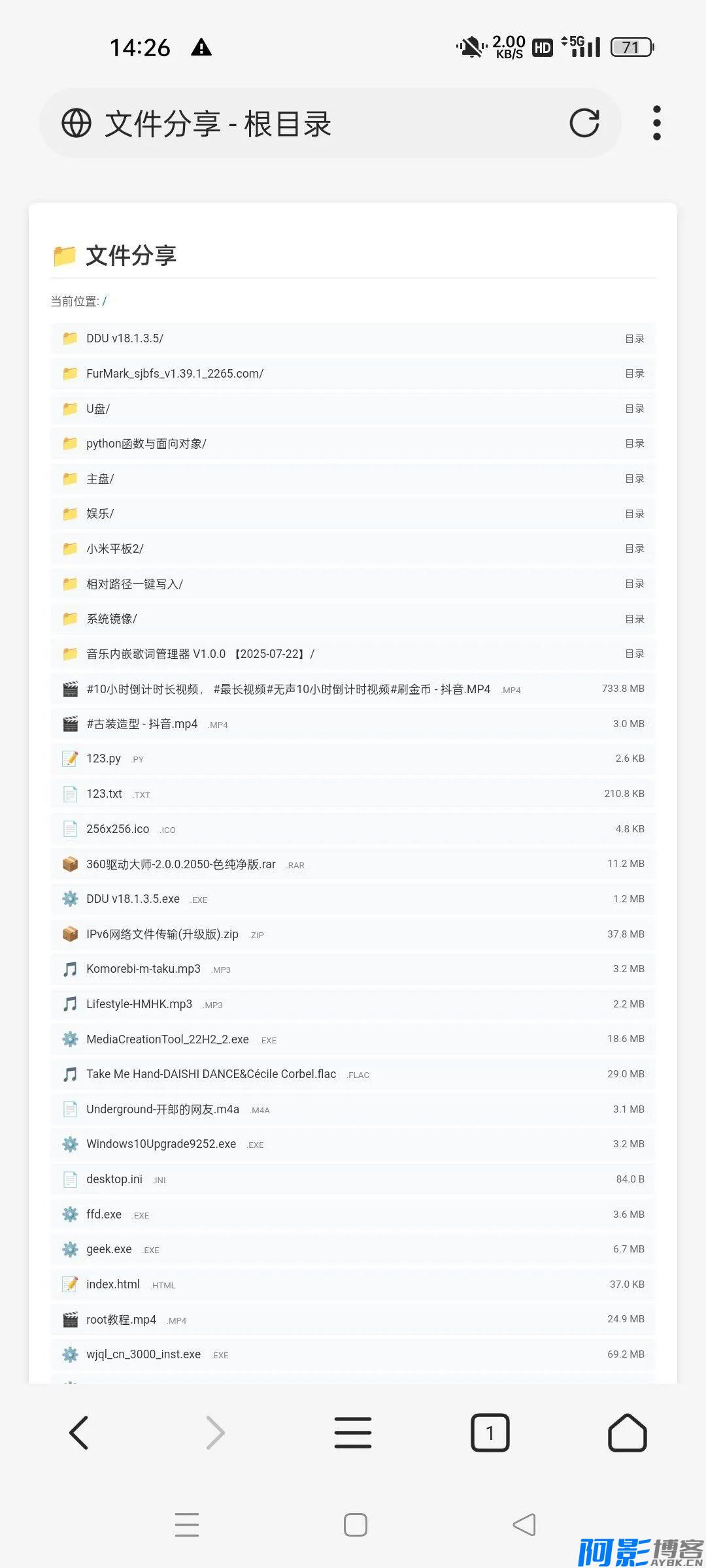Open Take Me Hand flac file
The height and width of the screenshot is (1568, 706).
tap(210, 1073)
